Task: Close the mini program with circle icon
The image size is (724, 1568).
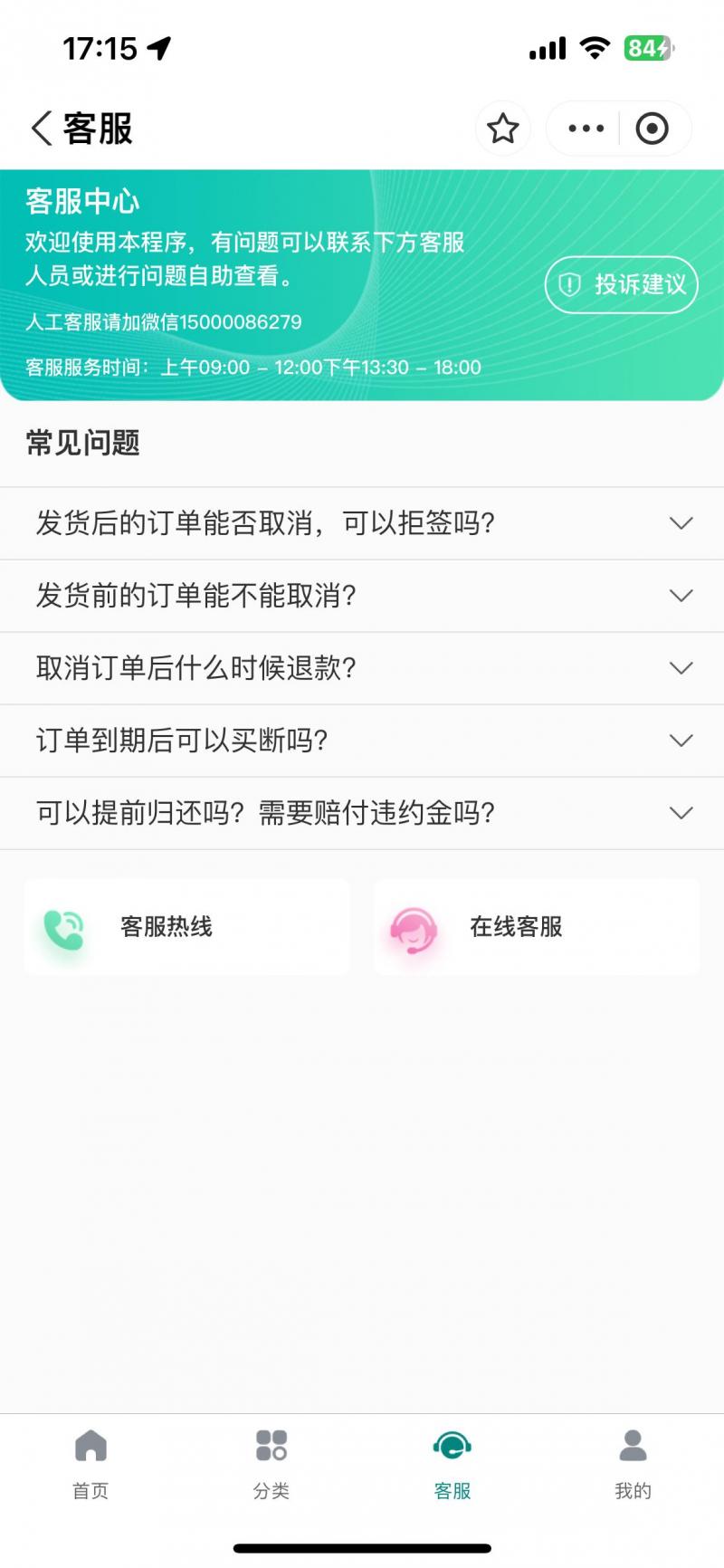Action: (652, 129)
